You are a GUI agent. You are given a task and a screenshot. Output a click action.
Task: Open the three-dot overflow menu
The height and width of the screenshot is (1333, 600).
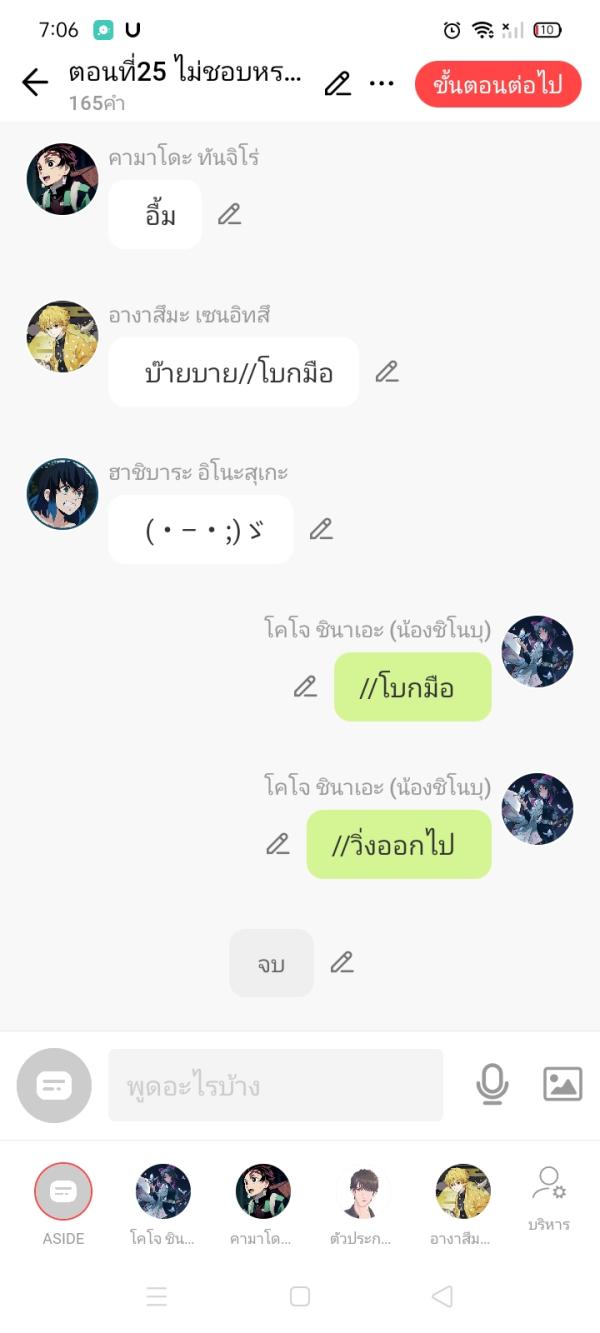(382, 84)
